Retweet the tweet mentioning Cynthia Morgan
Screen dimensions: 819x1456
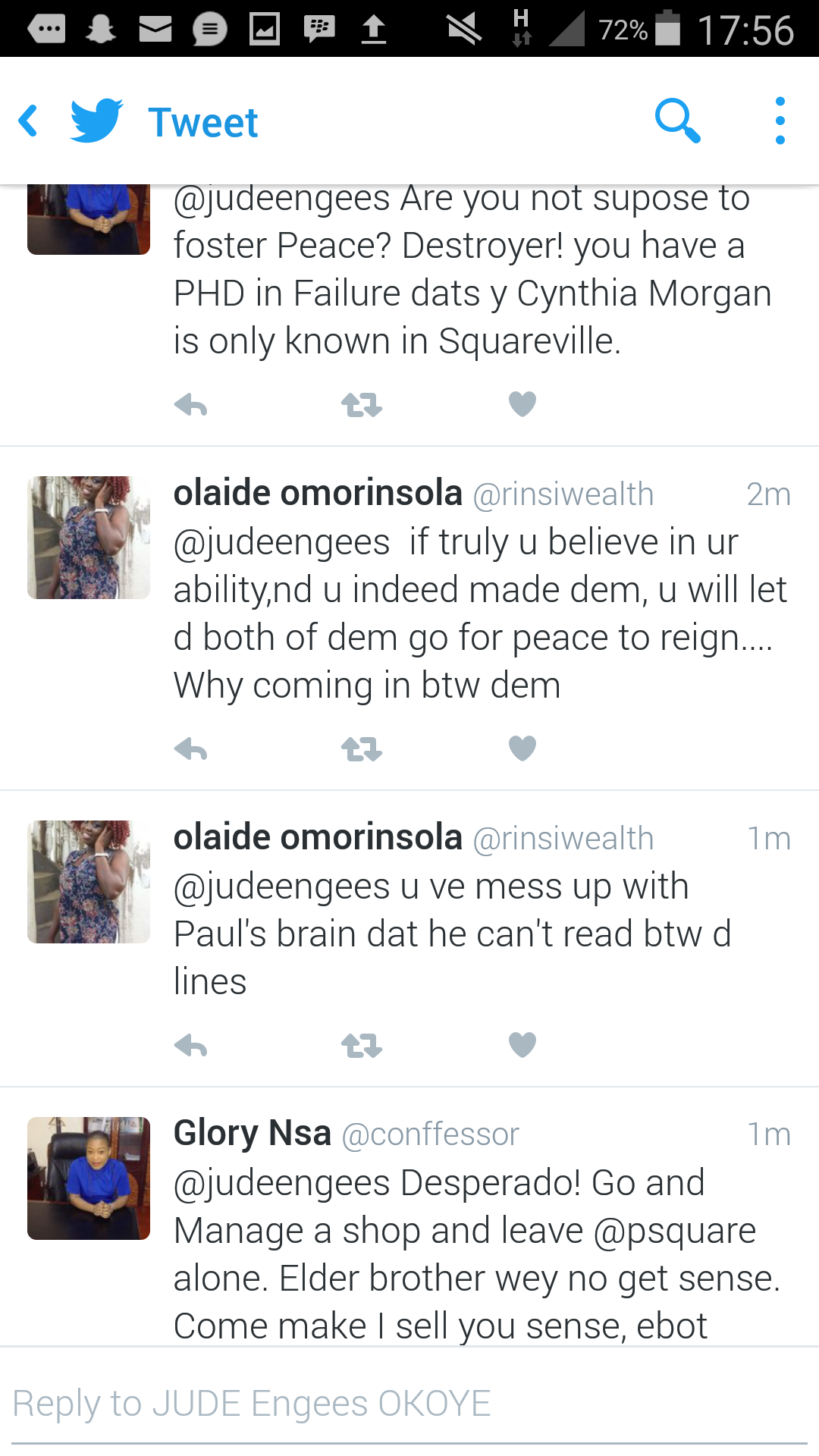(x=362, y=406)
